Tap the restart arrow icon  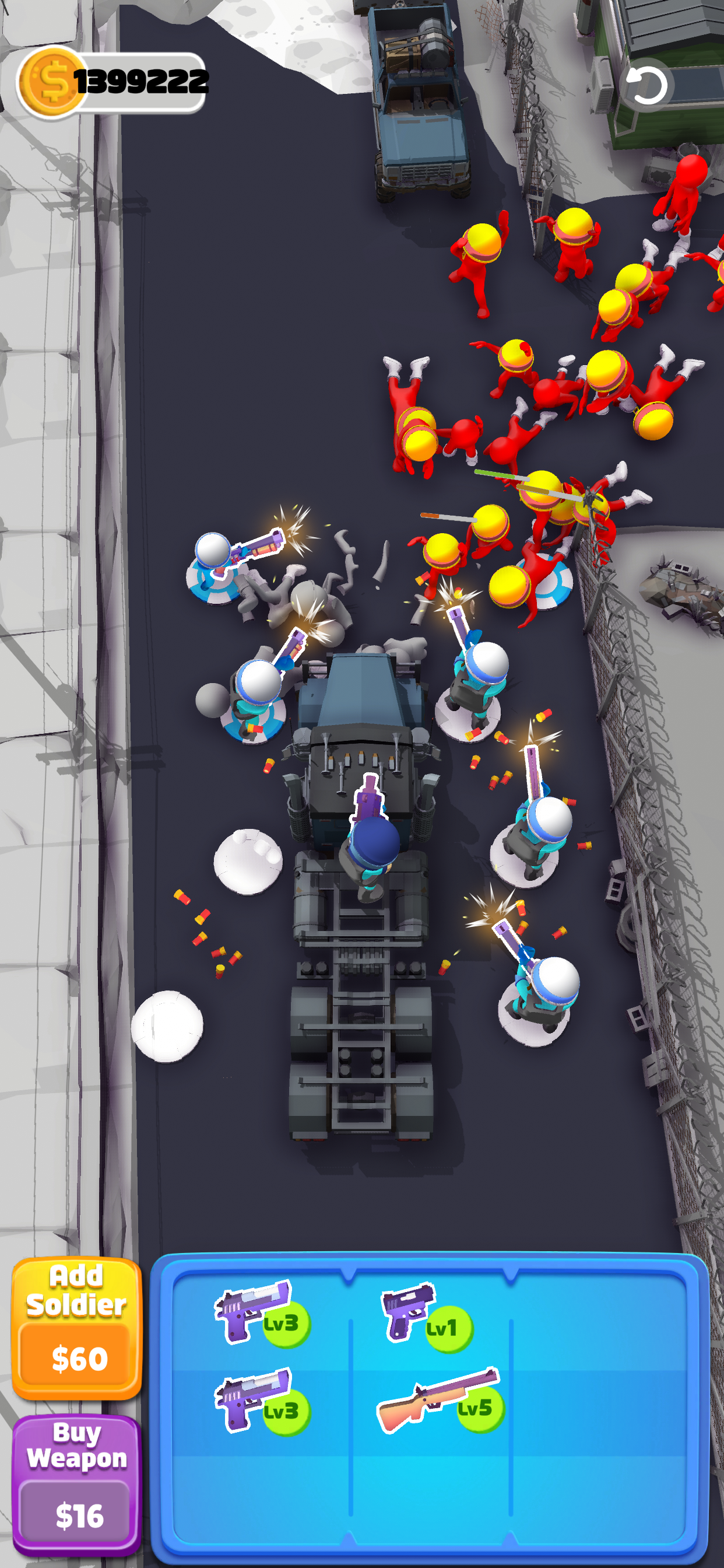click(646, 85)
